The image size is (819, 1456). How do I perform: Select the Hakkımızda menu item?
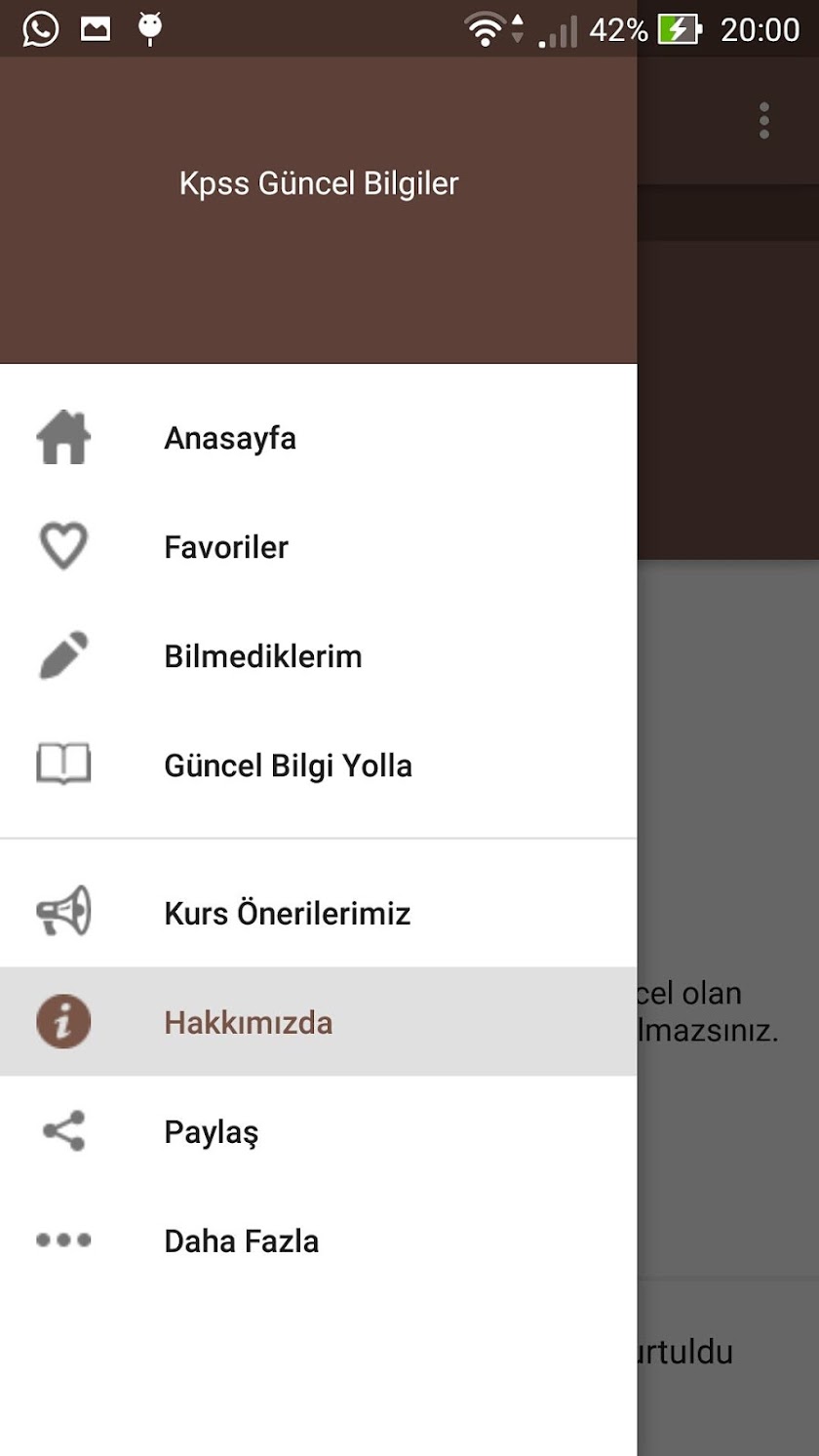[249, 1023]
